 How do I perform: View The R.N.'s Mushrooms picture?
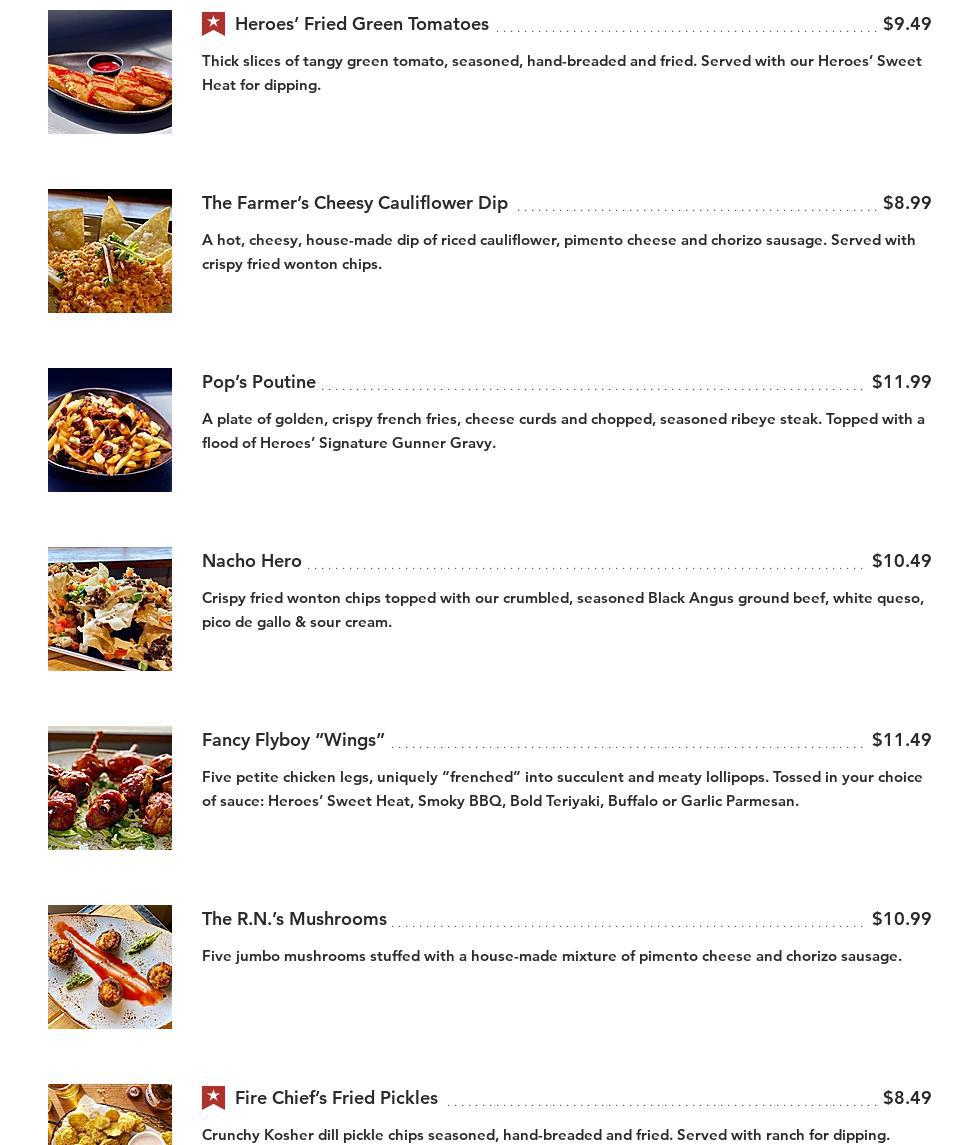tap(110, 967)
